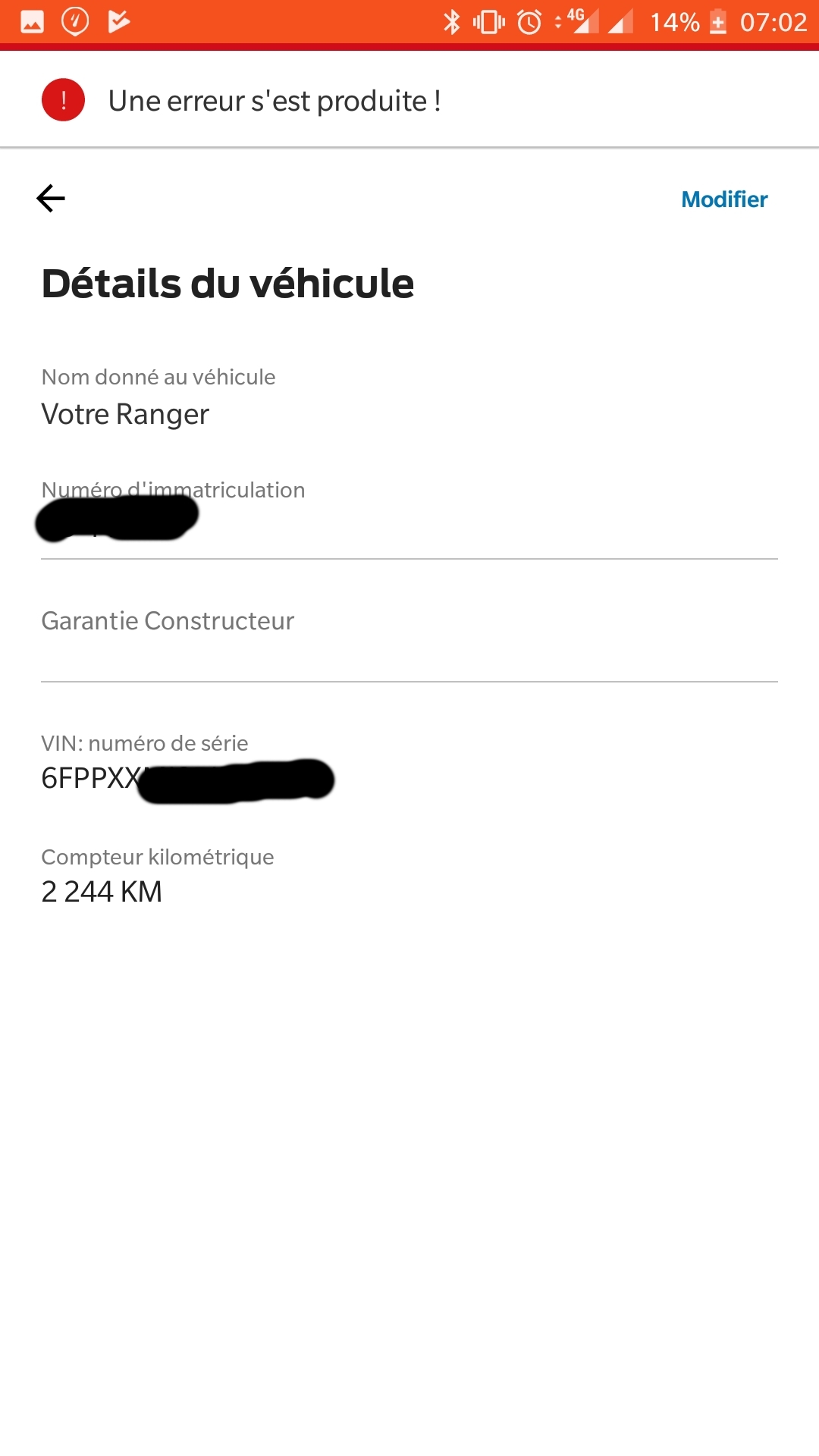Tap Modifier to edit vehicle details
This screenshot has width=819, height=1456.
[x=723, y=199]
